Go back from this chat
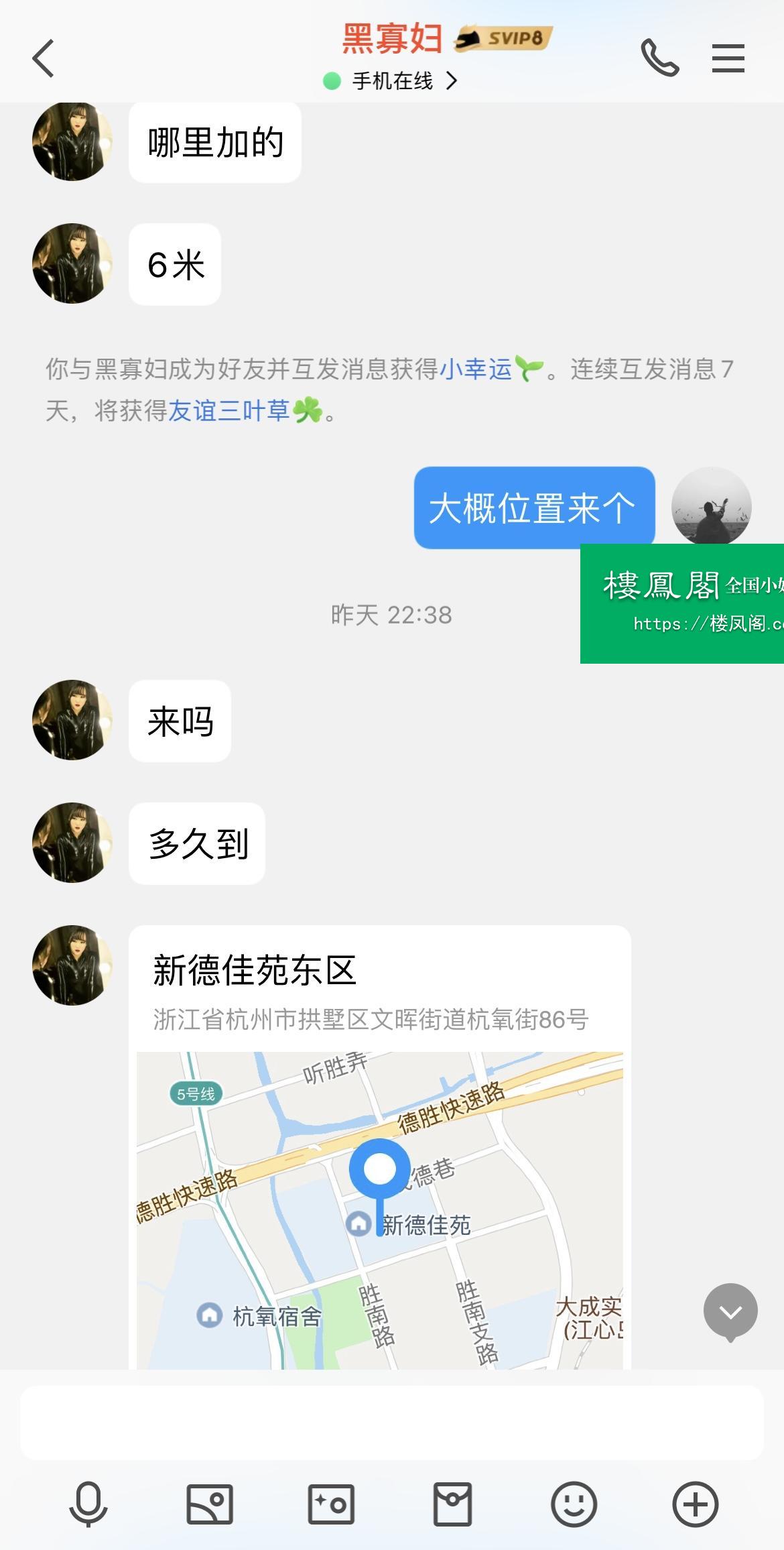The image size is (784, 1550). [x=44, y=58]
